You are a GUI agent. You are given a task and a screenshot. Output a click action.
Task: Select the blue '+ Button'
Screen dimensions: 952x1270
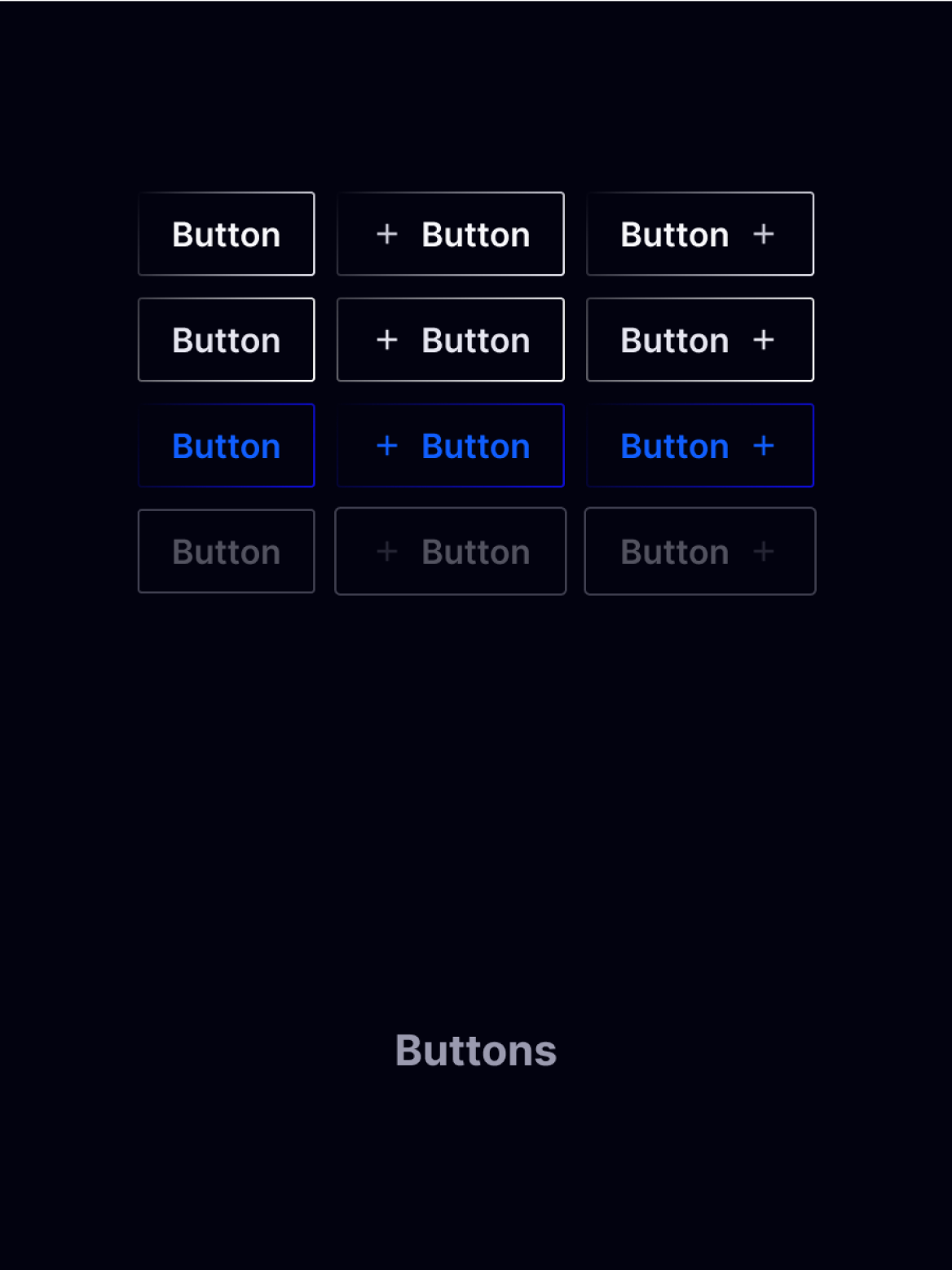point(450,446)
